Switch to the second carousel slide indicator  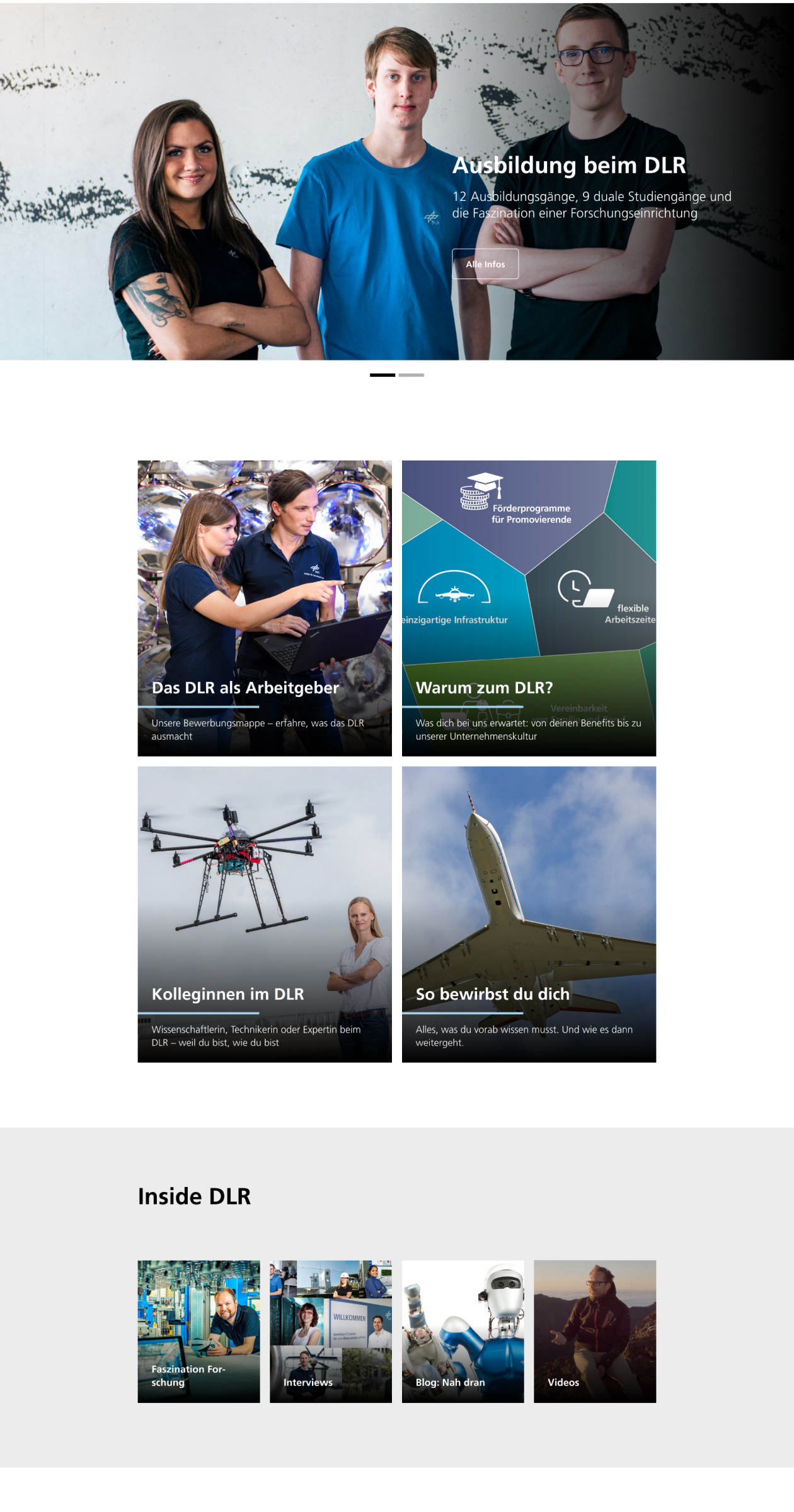pyautogui.click(x=411, y=375)
